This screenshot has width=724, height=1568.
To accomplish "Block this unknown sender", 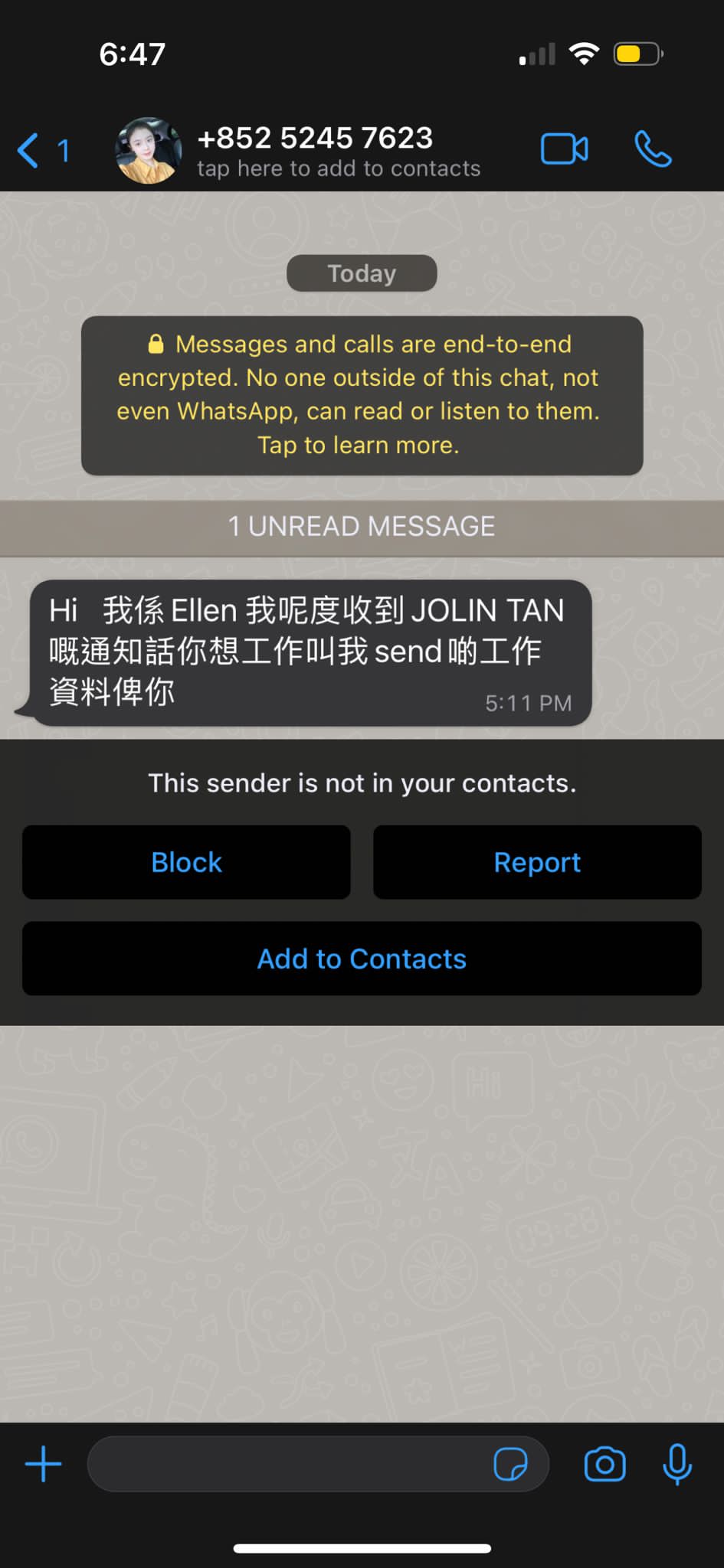I will click(x=186, y=862).
